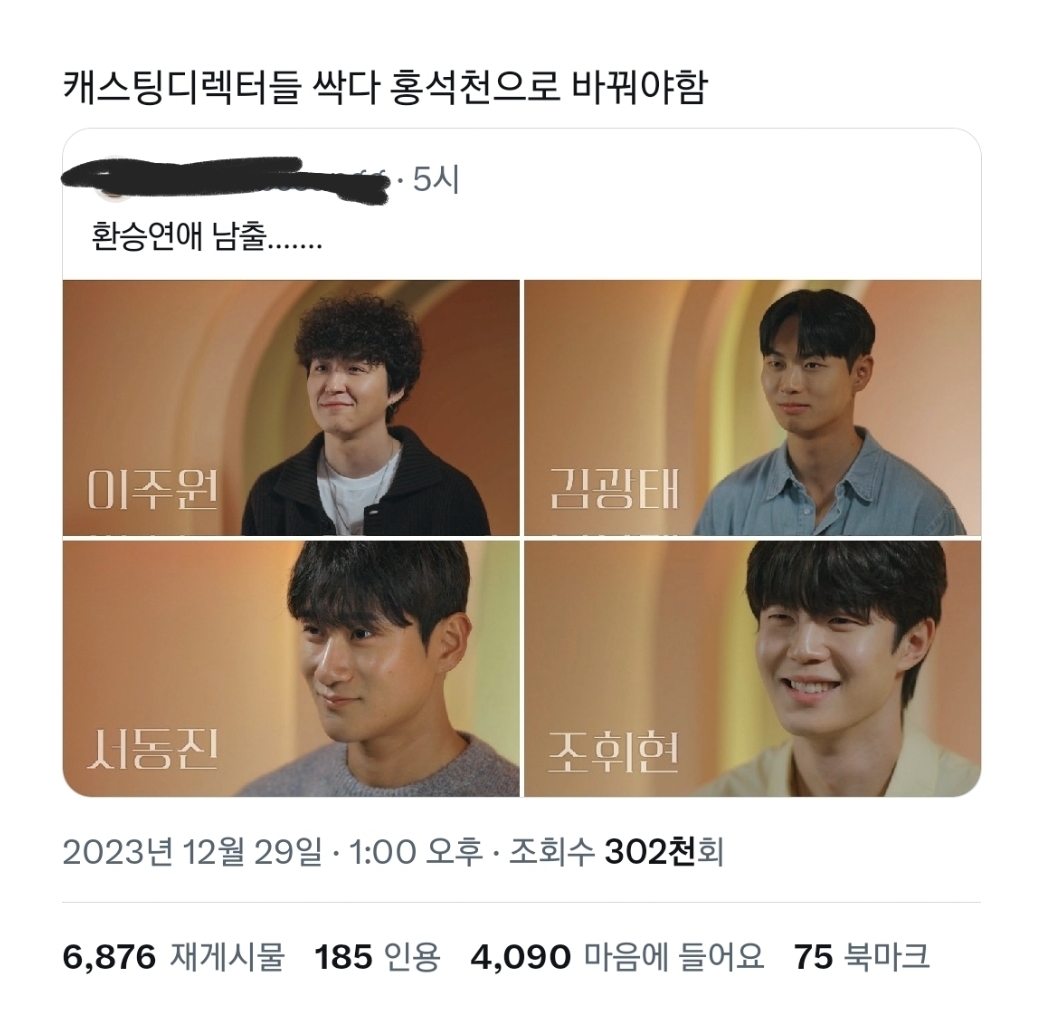See who tapped 마음에 들어요
This screenshot has width=1058, height=1035.
pos(617,957)
